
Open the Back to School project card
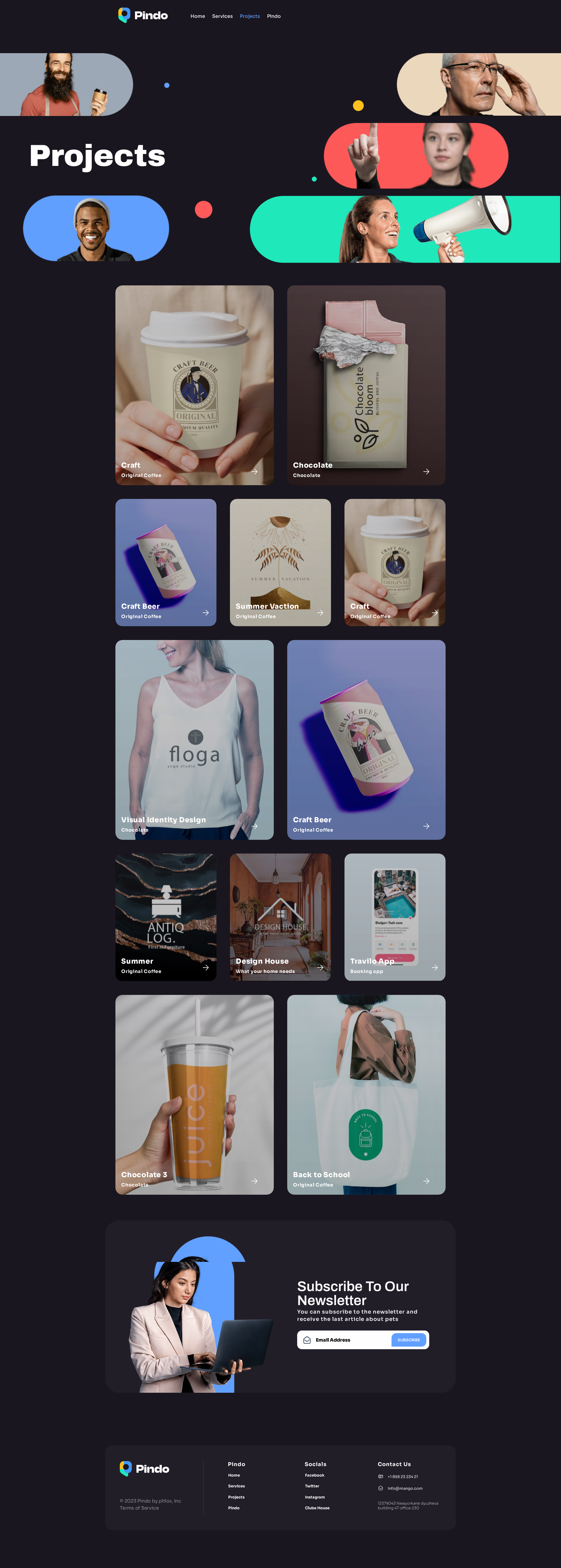click(x=366, y=1094)
